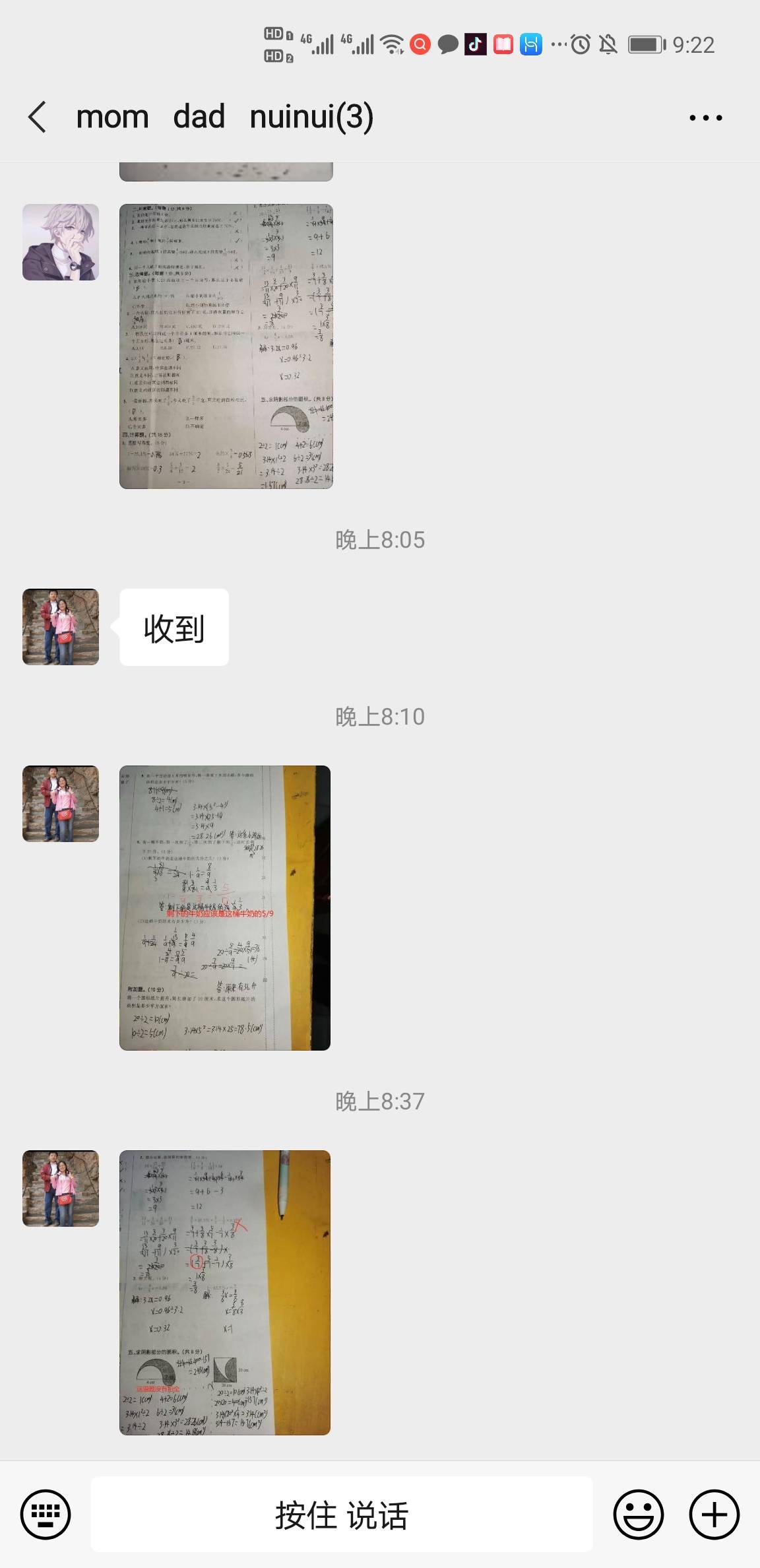Open the plus menu for more attachments
760x1568 pixels.
pyautogui.click(x=714, y=1515)
